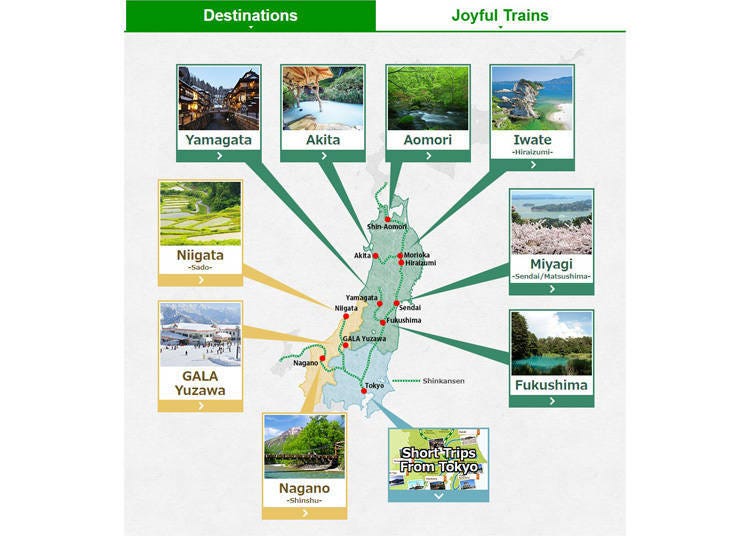Viewport: 750px width, 536px height.
Task: Open the Miyagi Sendai/Matsushima card
Action: (x=551, y=242)
